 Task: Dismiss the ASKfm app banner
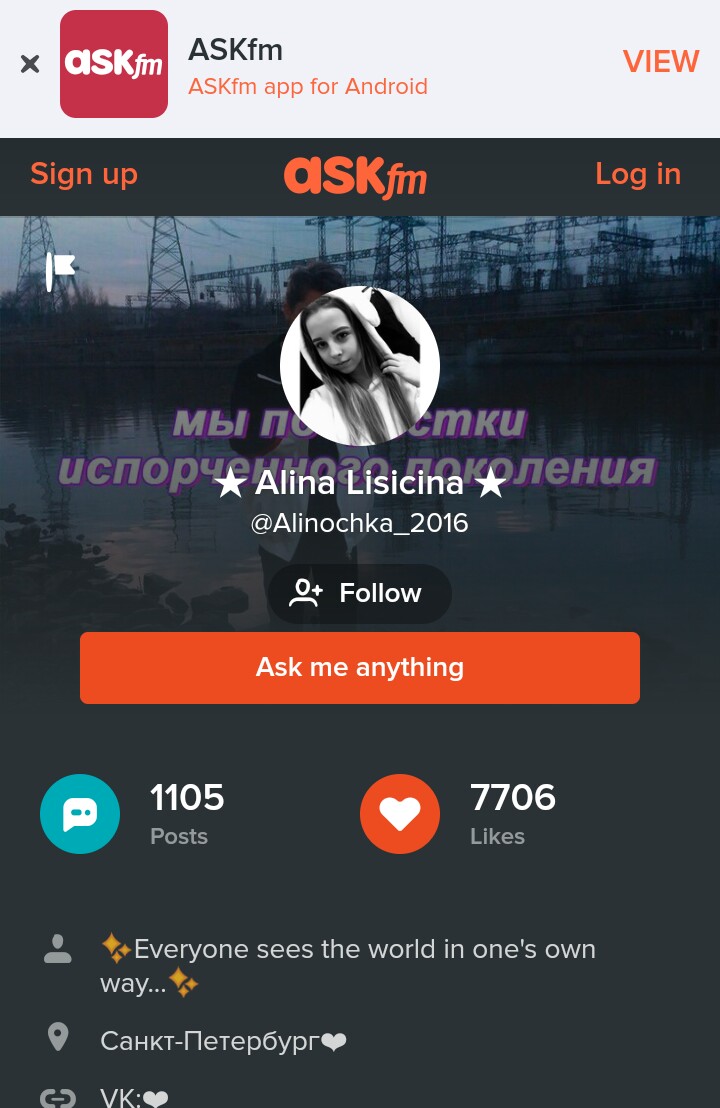coord(30,64)
